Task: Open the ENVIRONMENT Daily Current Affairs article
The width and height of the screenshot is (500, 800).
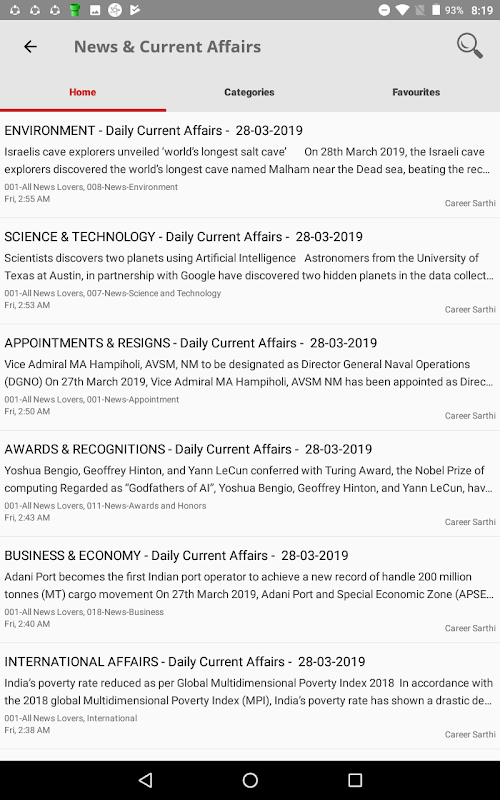Action: pos(250,165)
